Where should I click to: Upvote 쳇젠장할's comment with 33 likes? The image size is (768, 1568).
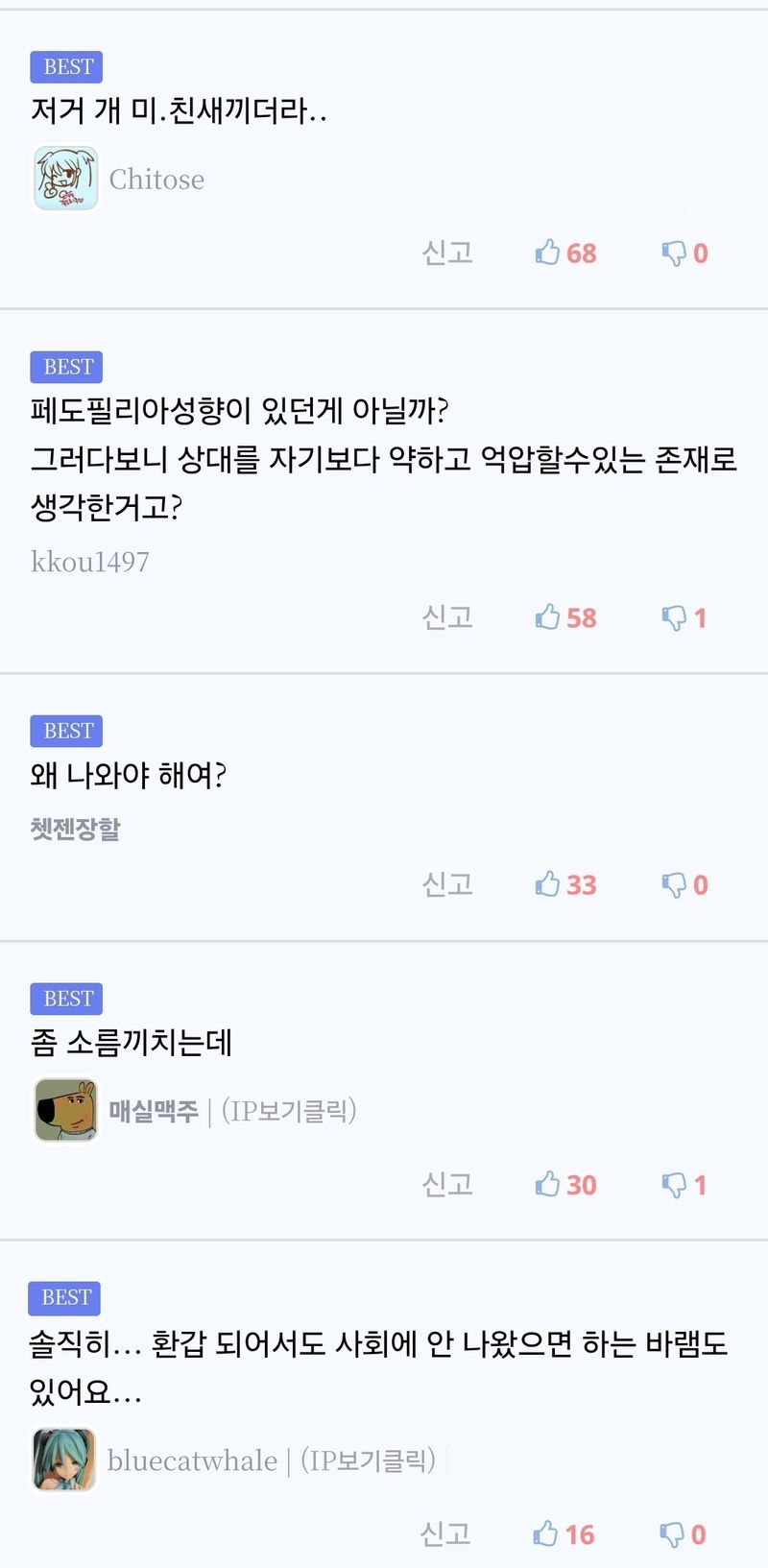pyautogui.click(x=565, y=884)
